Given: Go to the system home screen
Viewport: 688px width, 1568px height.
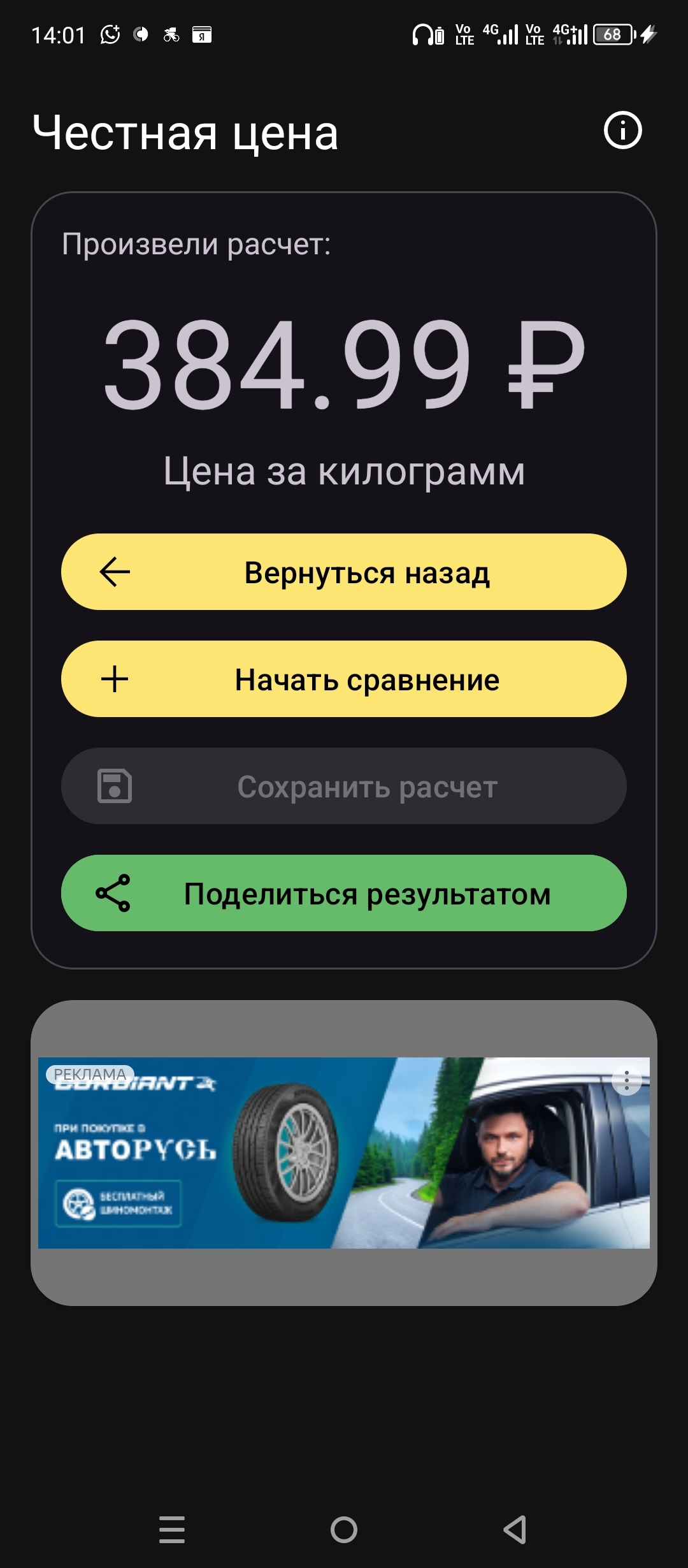Looking at the screenshot, I should coord(344,1529).
